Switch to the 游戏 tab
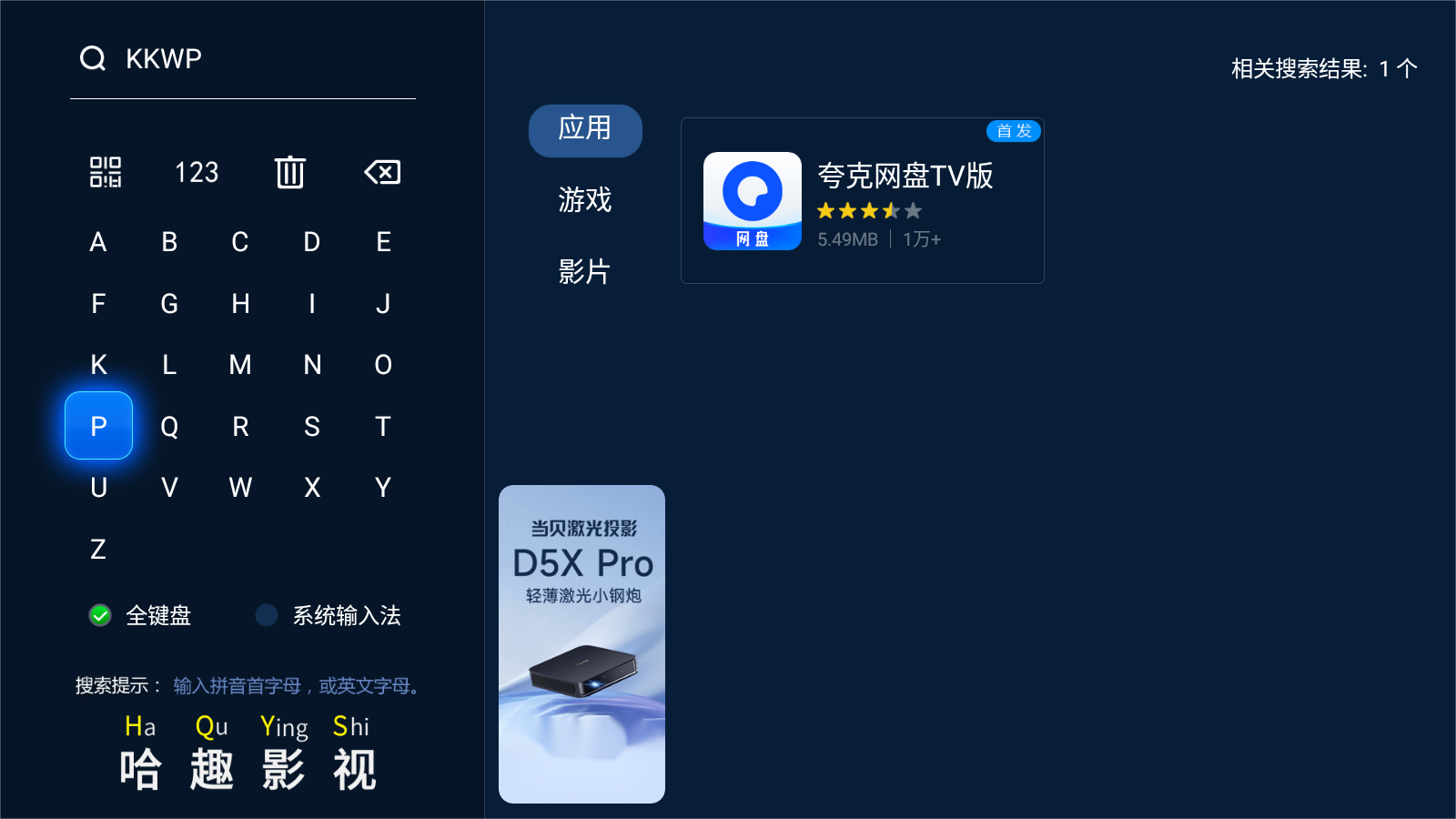The image size is (1456, 819). pyautogui.click(x=584, y=200)
